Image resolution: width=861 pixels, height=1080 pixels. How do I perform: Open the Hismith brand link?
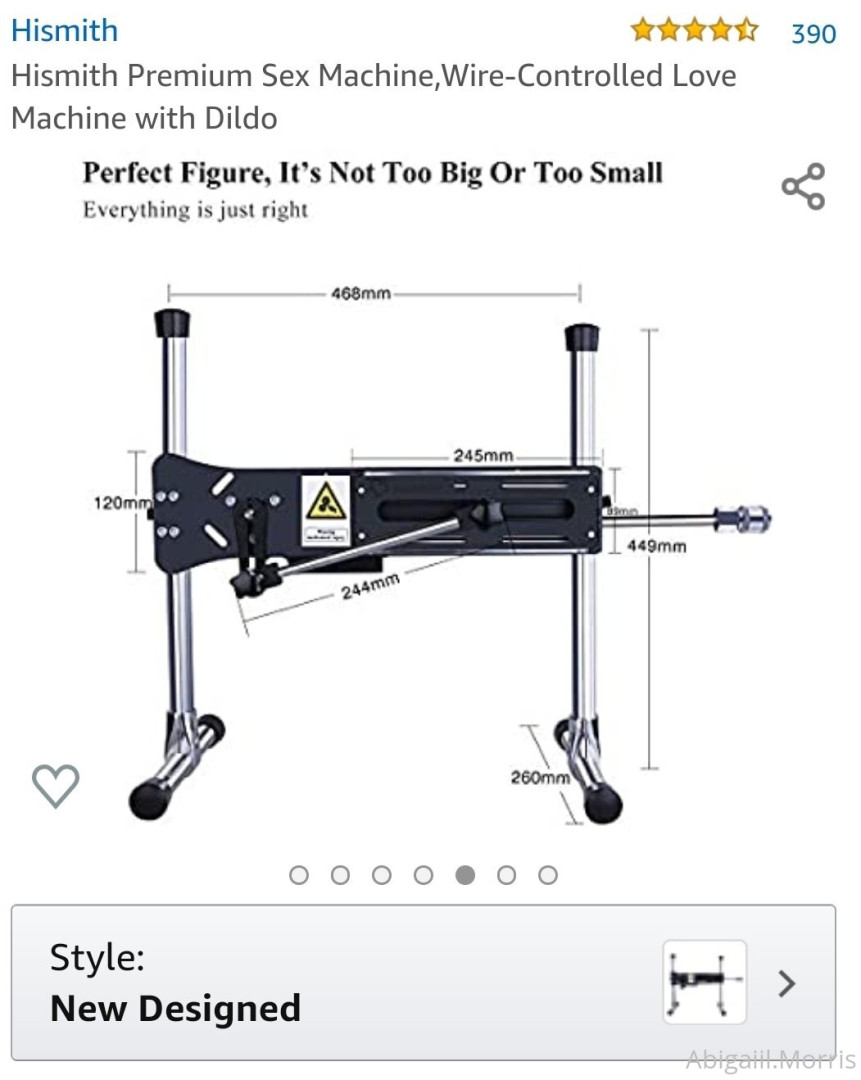click(x=64, y=31)
